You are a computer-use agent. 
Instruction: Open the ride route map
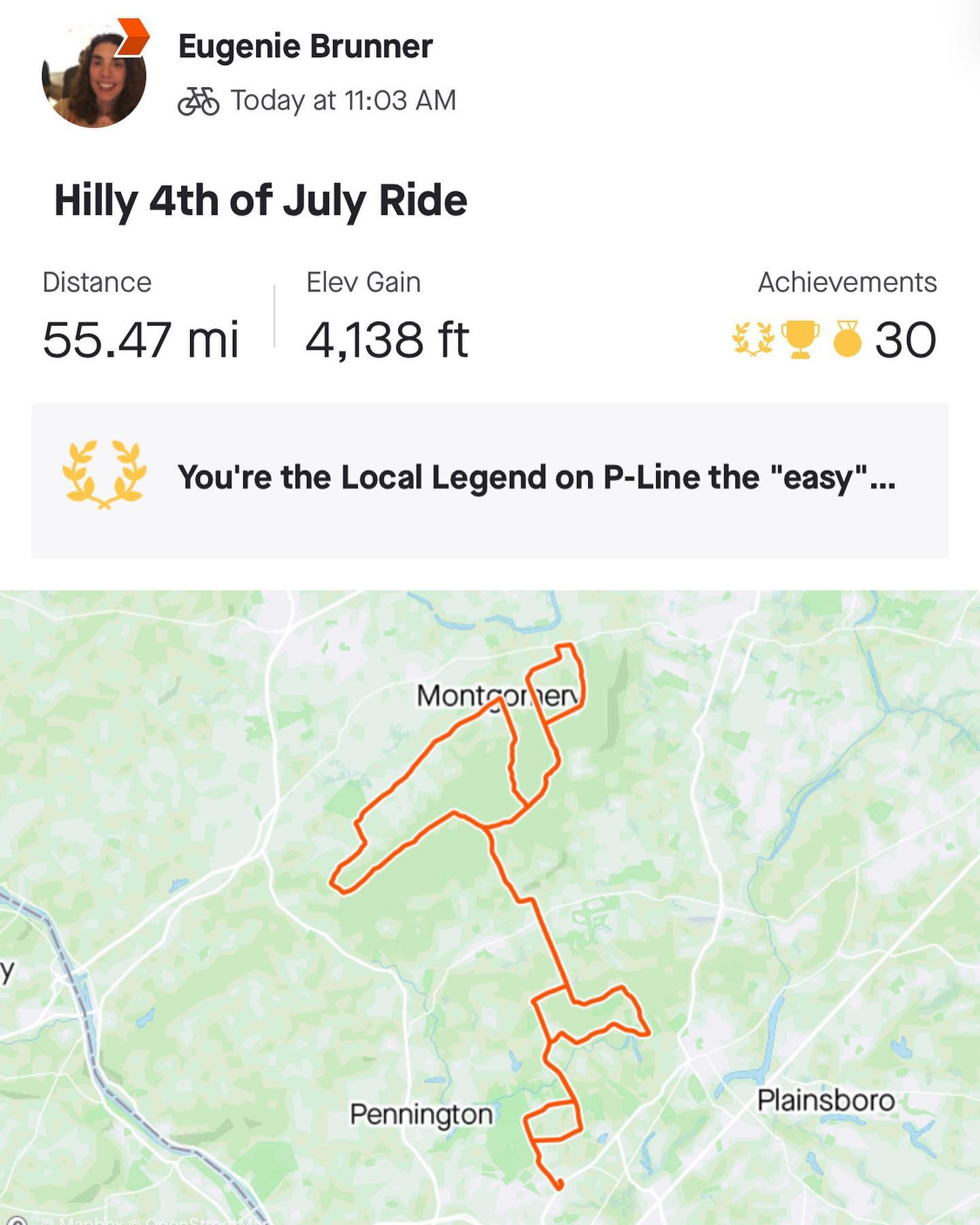[490, 905]
